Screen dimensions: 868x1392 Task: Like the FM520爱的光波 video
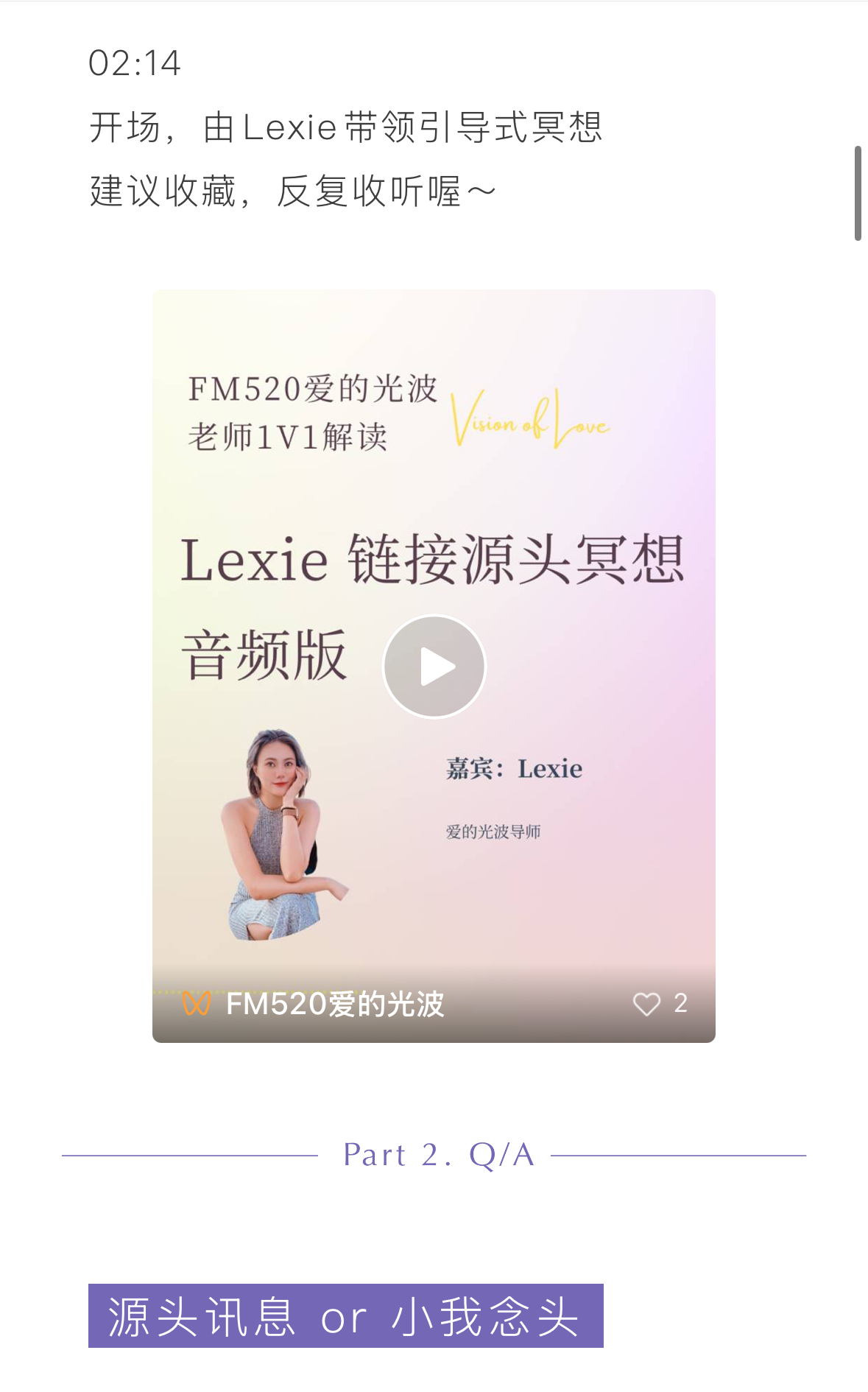[646, 1004]
